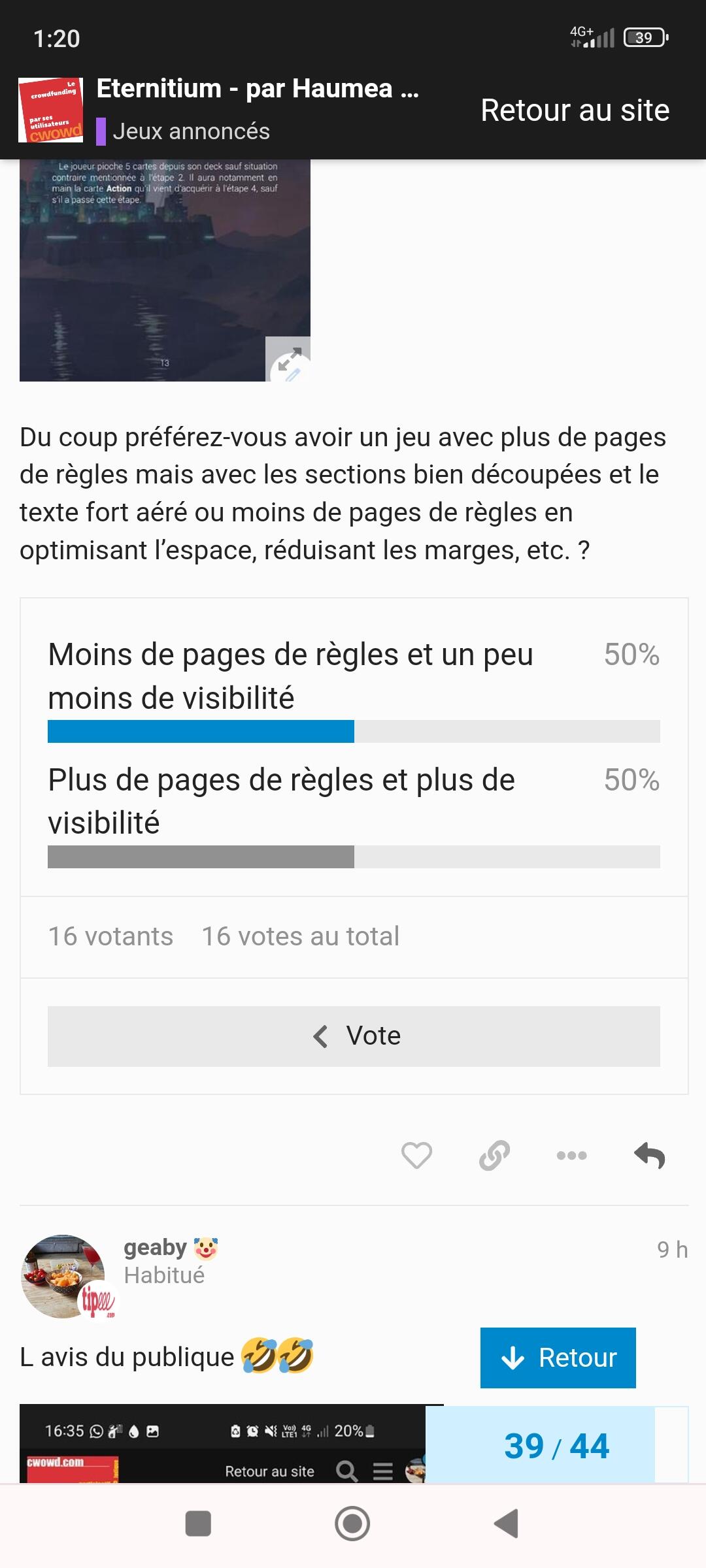Screen dimensions: 706x1568
Task: Expand the rules page image
Action: pos(288,359)
